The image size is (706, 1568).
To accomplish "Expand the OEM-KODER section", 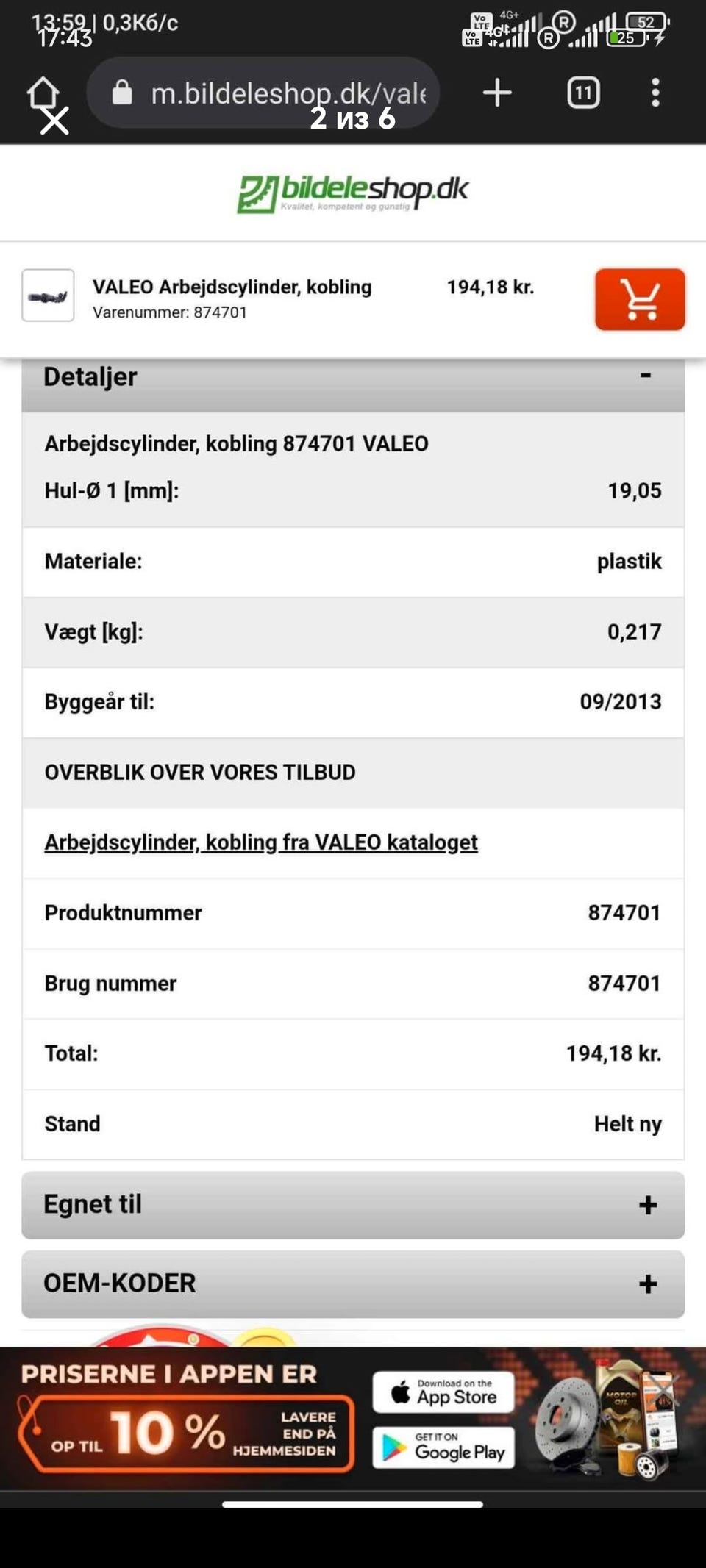I will coord(647,1284).
